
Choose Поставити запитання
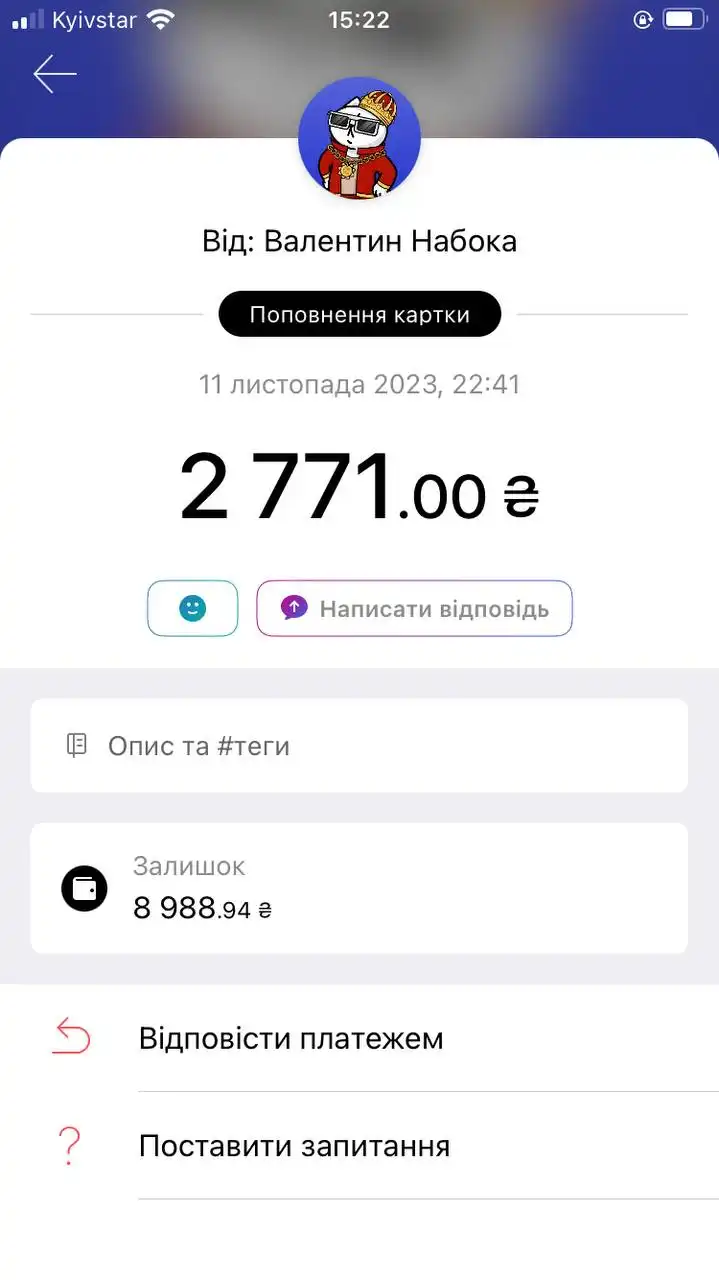[x=359, y=1145]
